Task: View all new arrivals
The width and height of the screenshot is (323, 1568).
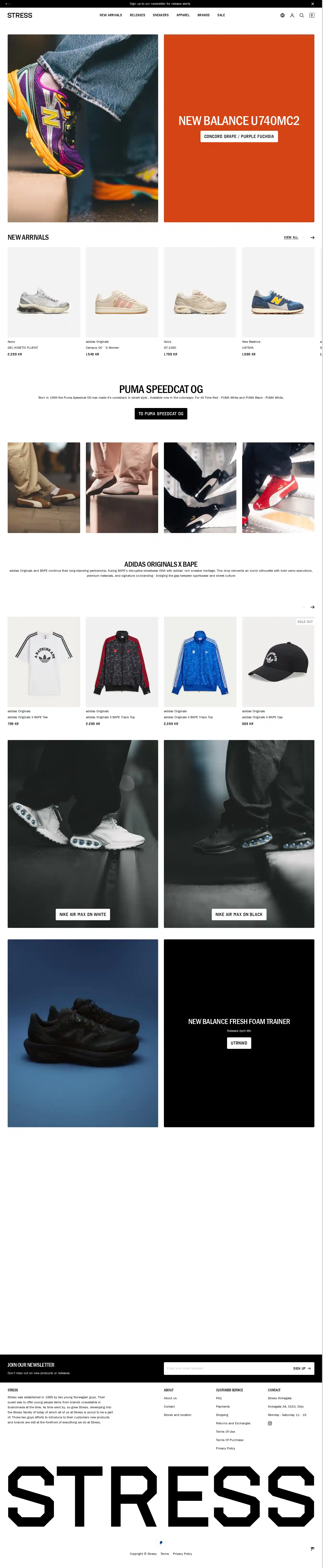Action: coord(291,237)
